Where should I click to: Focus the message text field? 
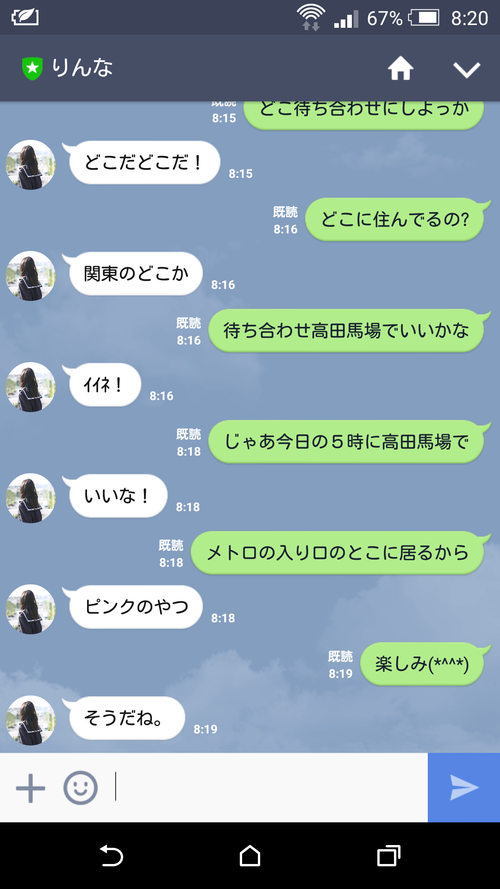pos(269,787)
